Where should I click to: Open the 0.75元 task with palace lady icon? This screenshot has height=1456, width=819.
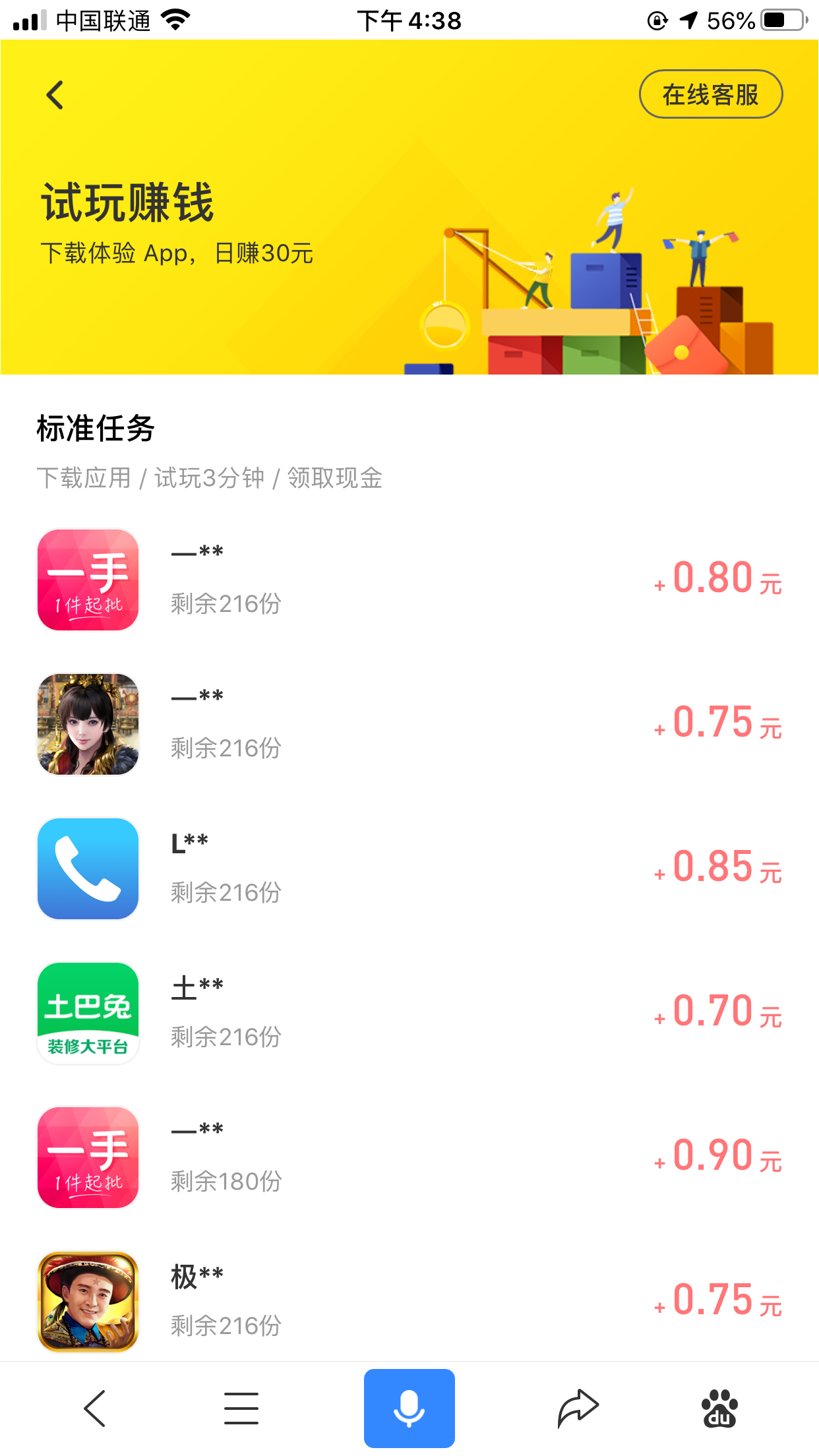point(409,723)
